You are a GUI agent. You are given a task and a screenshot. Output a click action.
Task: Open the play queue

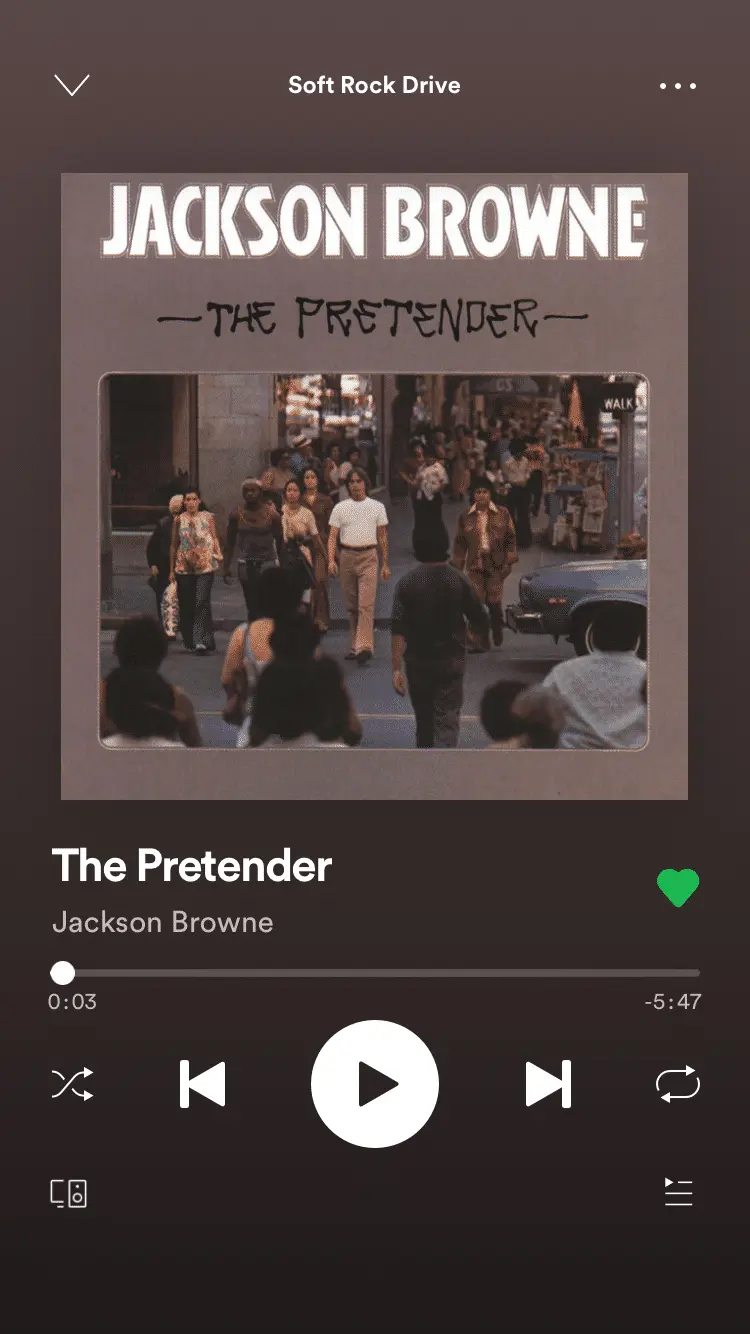tap(678, 1192)
